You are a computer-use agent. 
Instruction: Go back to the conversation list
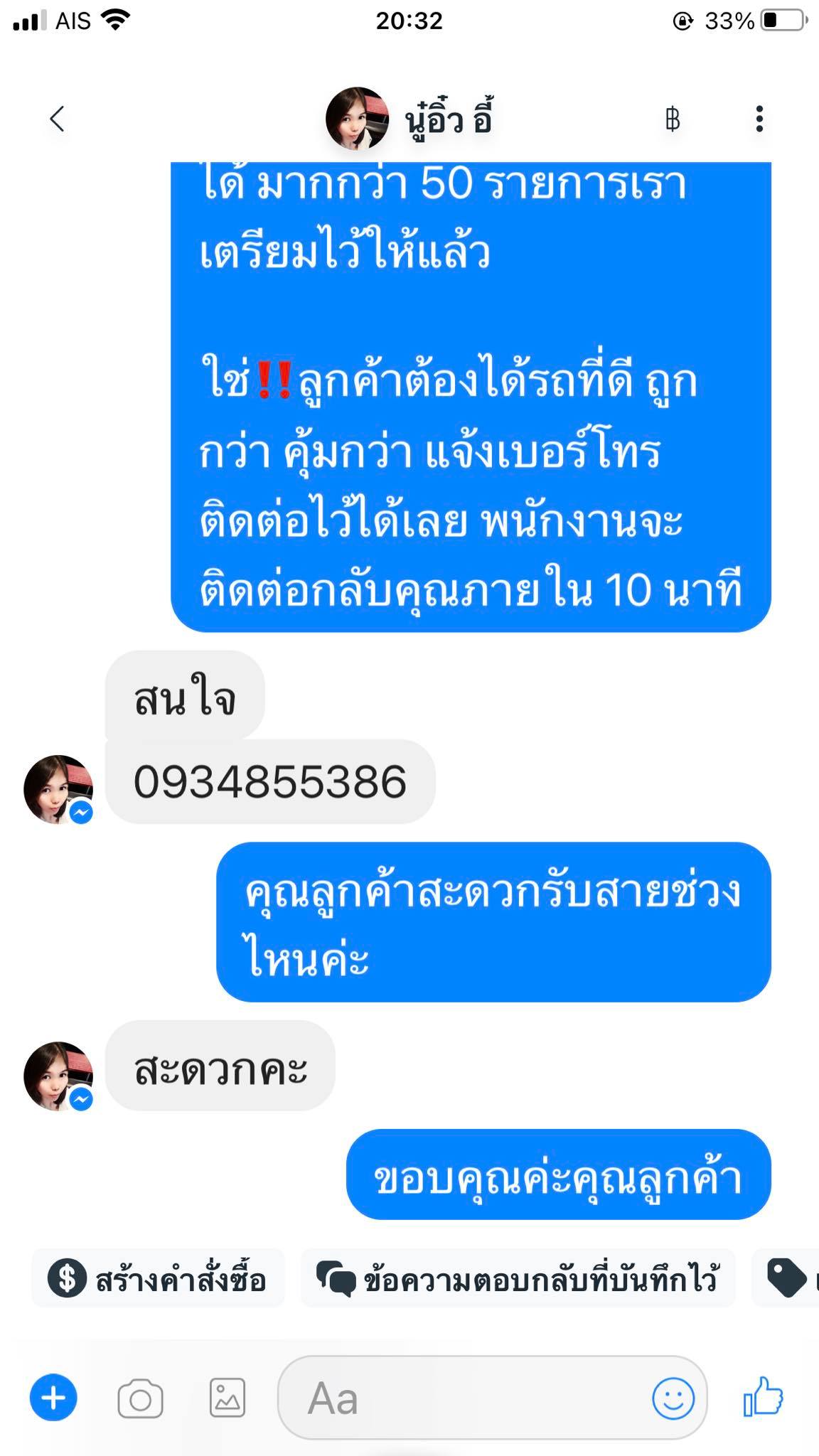(58, 119)
